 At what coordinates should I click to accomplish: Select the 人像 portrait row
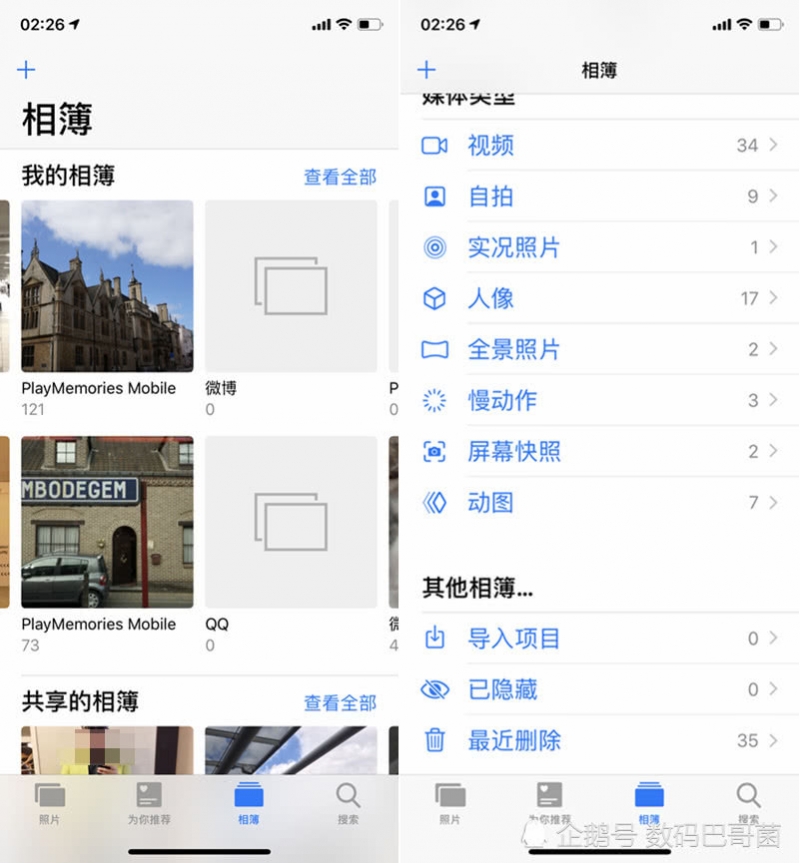click(x=600, y=299)
